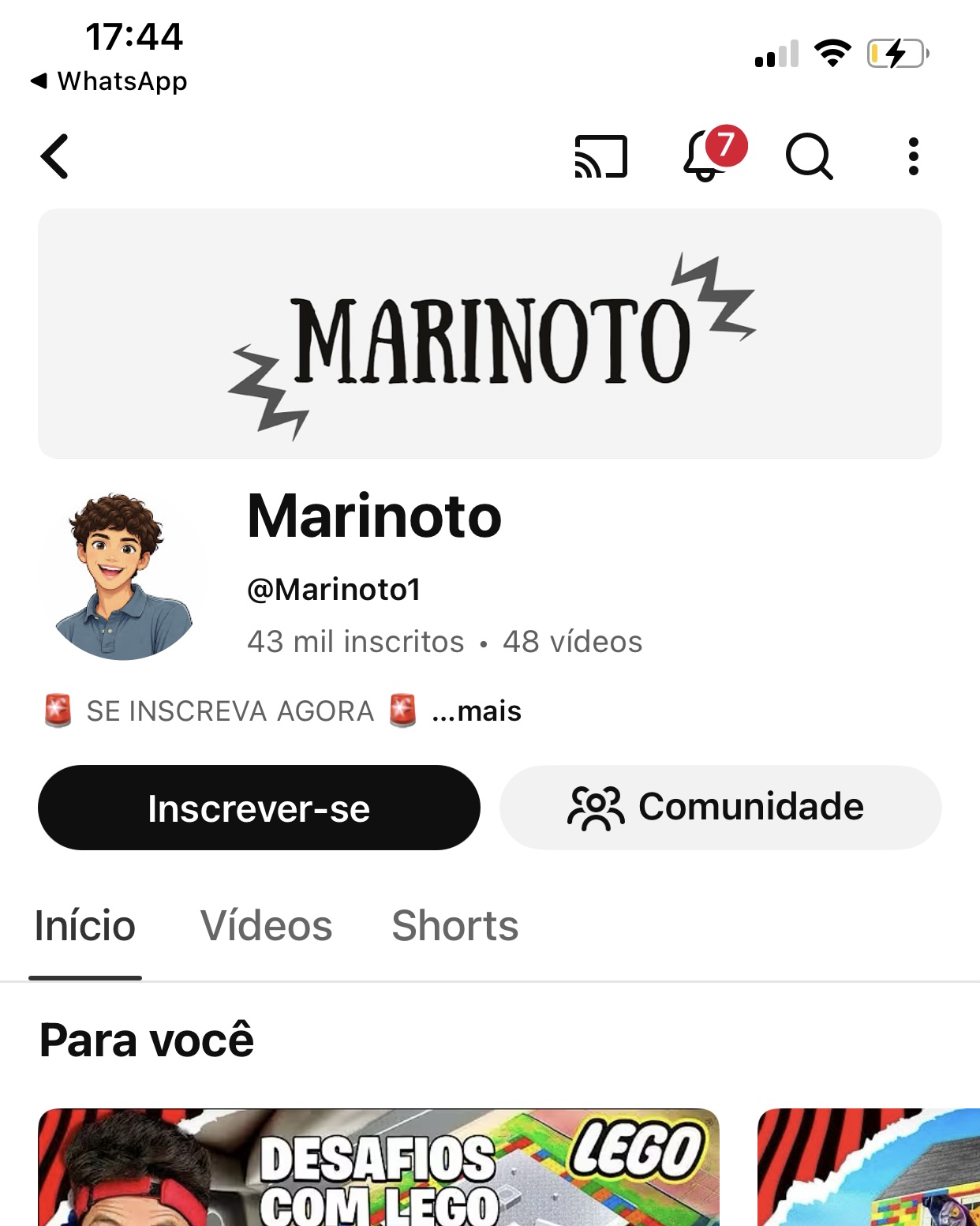Subscribe with the Inscrever-se button
The width and height of the screenshot is (980, 1226).
pyautogui.click(x=259, y=808)
